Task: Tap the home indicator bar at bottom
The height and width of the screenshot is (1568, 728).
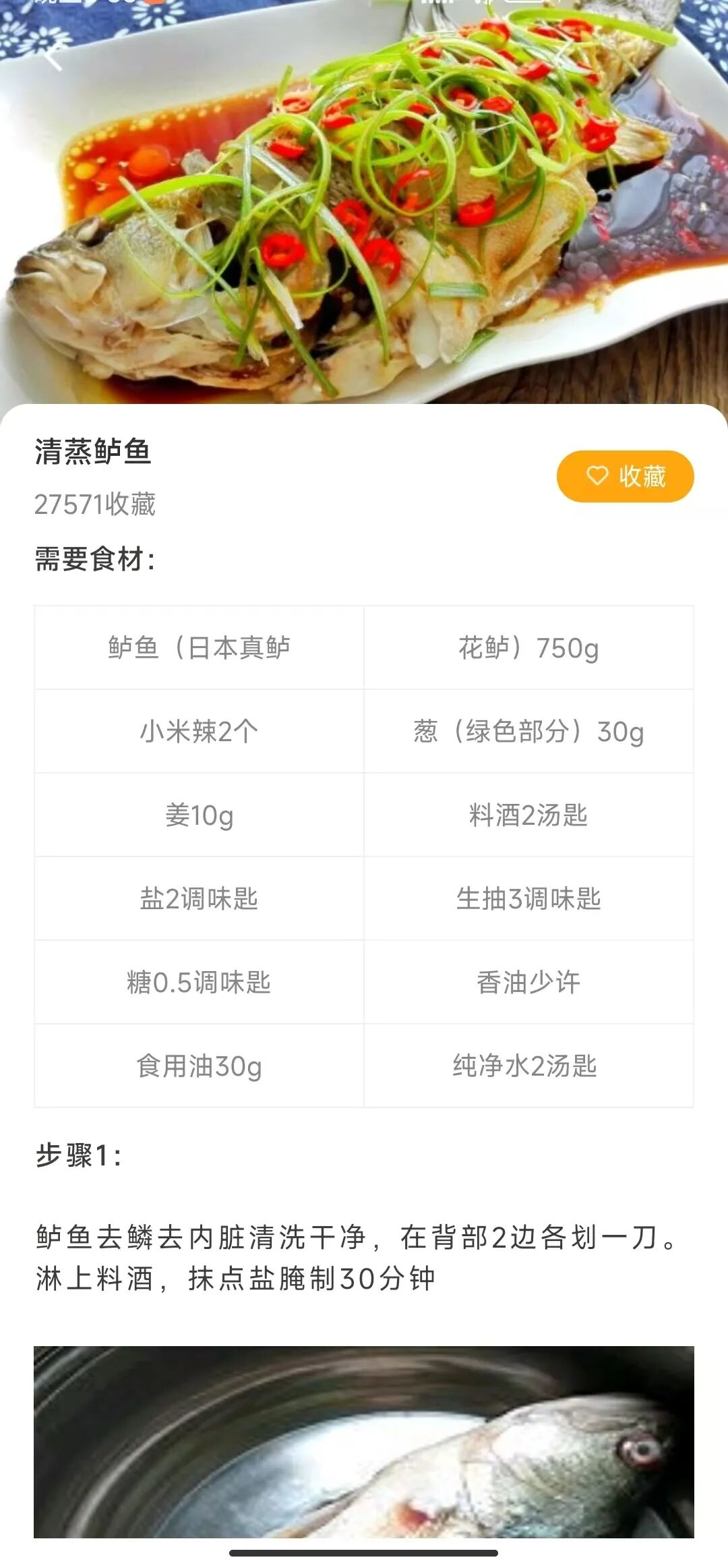Action: [364, 1553]
